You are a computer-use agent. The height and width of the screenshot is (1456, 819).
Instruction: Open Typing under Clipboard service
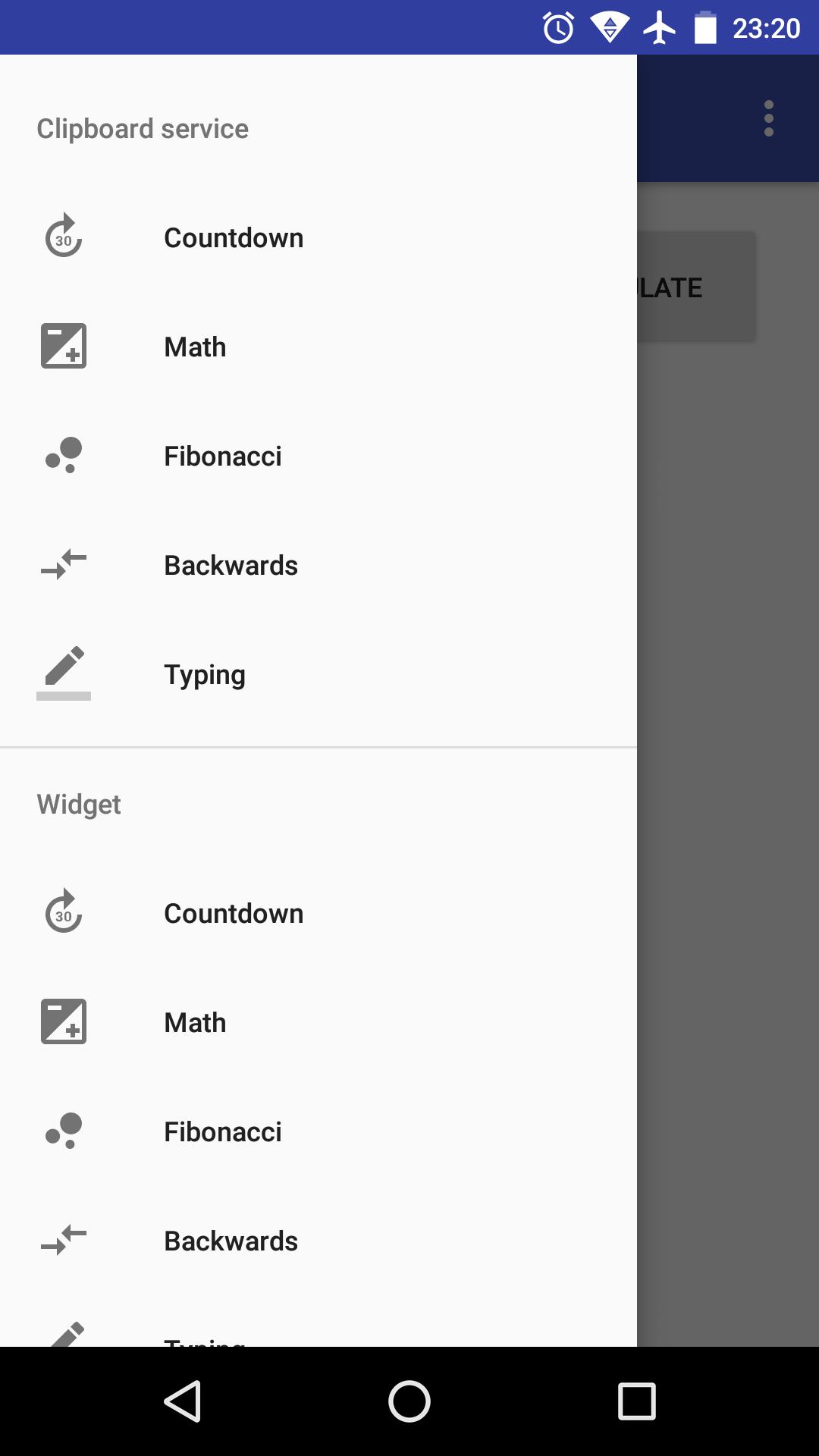click(318, 675)
